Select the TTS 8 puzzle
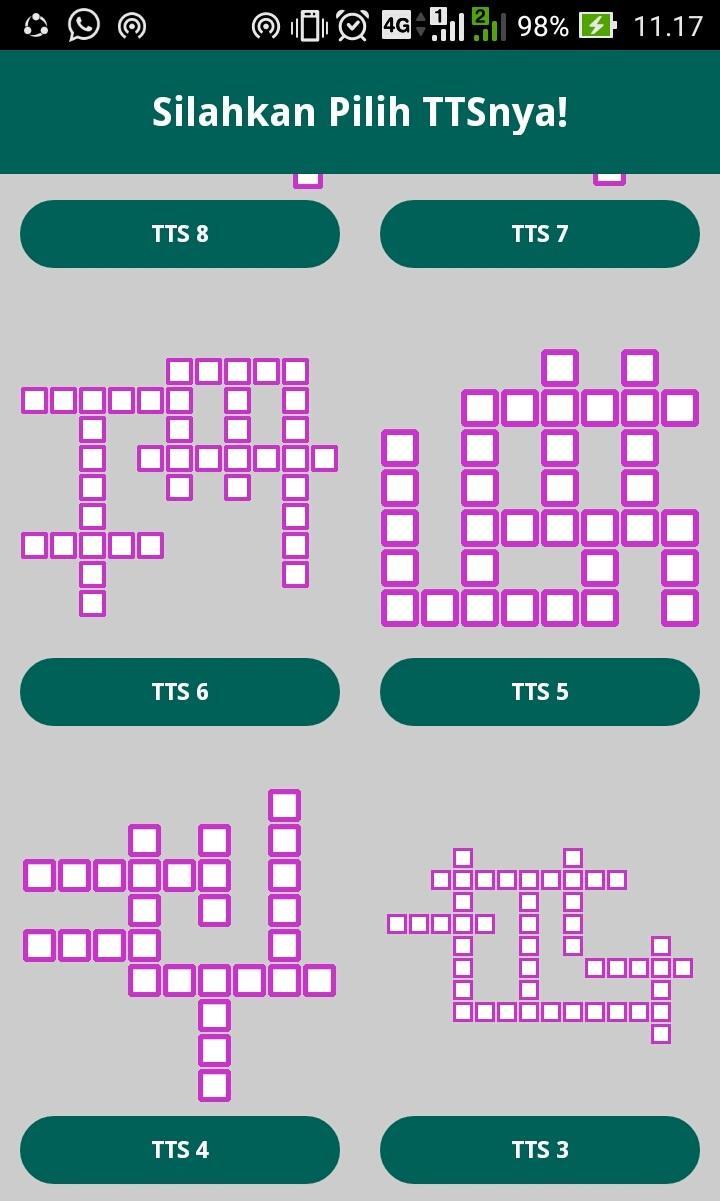Screen dimensions: 720x1201 click(x=180, y=234)
